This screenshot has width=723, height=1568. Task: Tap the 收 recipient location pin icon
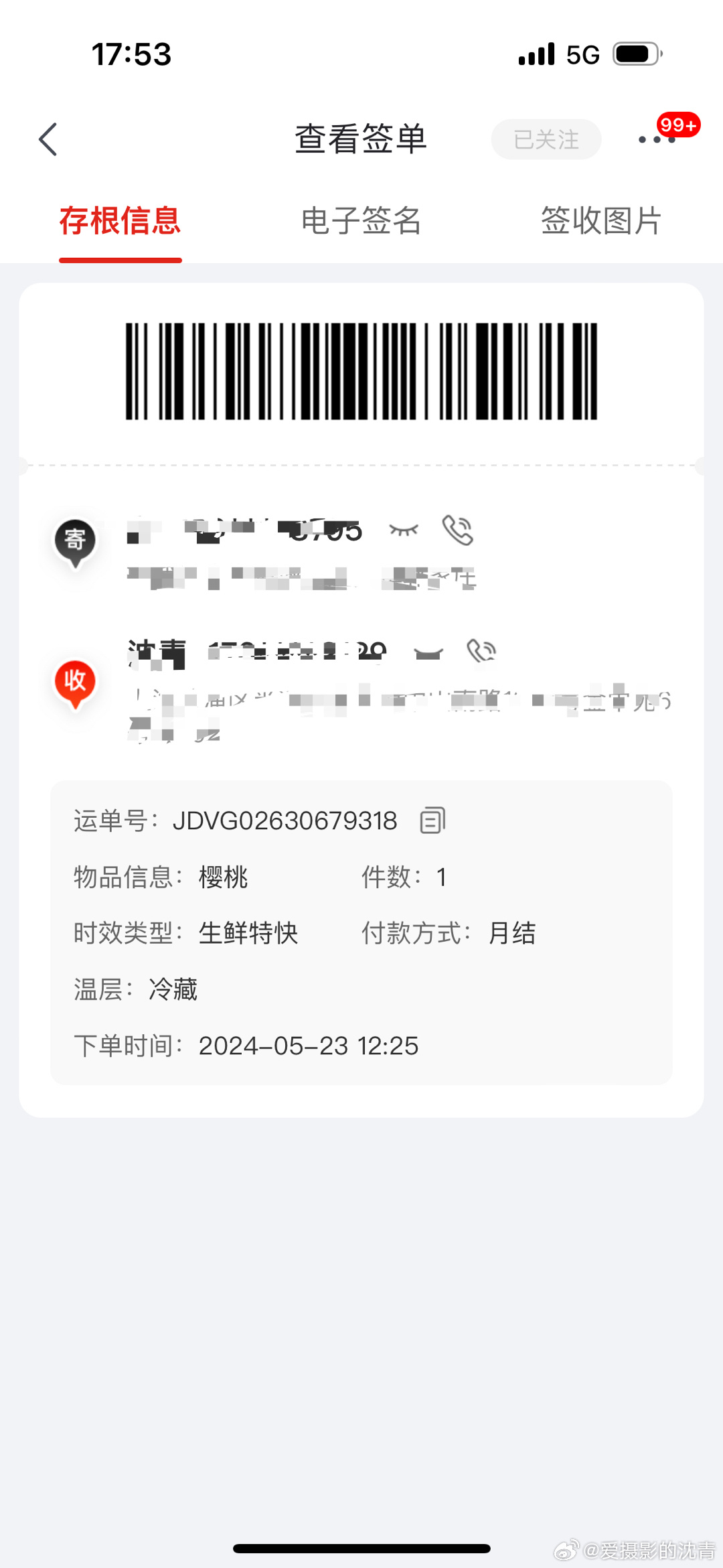[x=75, y=682]
